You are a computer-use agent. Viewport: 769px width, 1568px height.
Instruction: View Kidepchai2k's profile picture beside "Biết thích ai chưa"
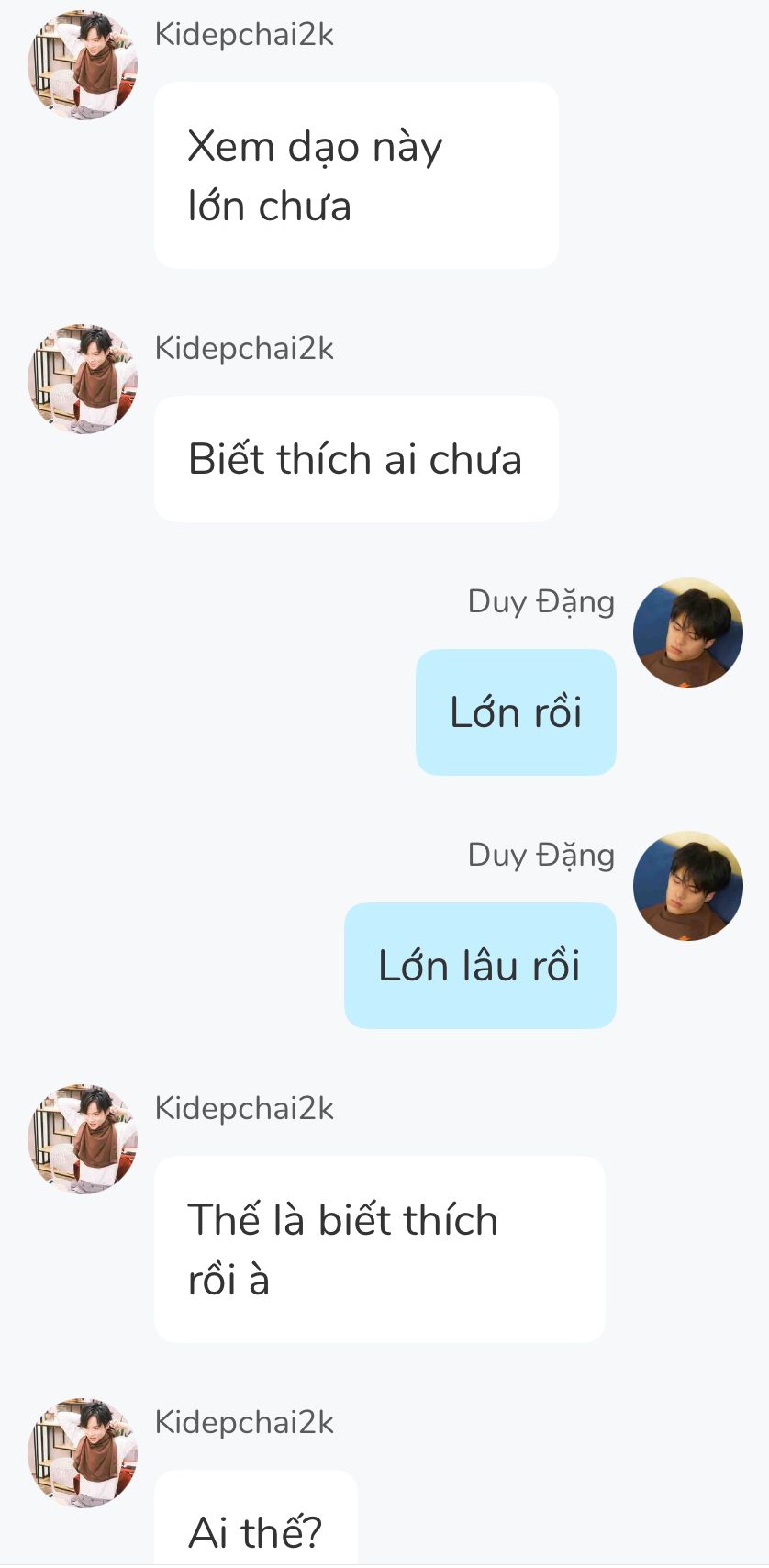83,379
